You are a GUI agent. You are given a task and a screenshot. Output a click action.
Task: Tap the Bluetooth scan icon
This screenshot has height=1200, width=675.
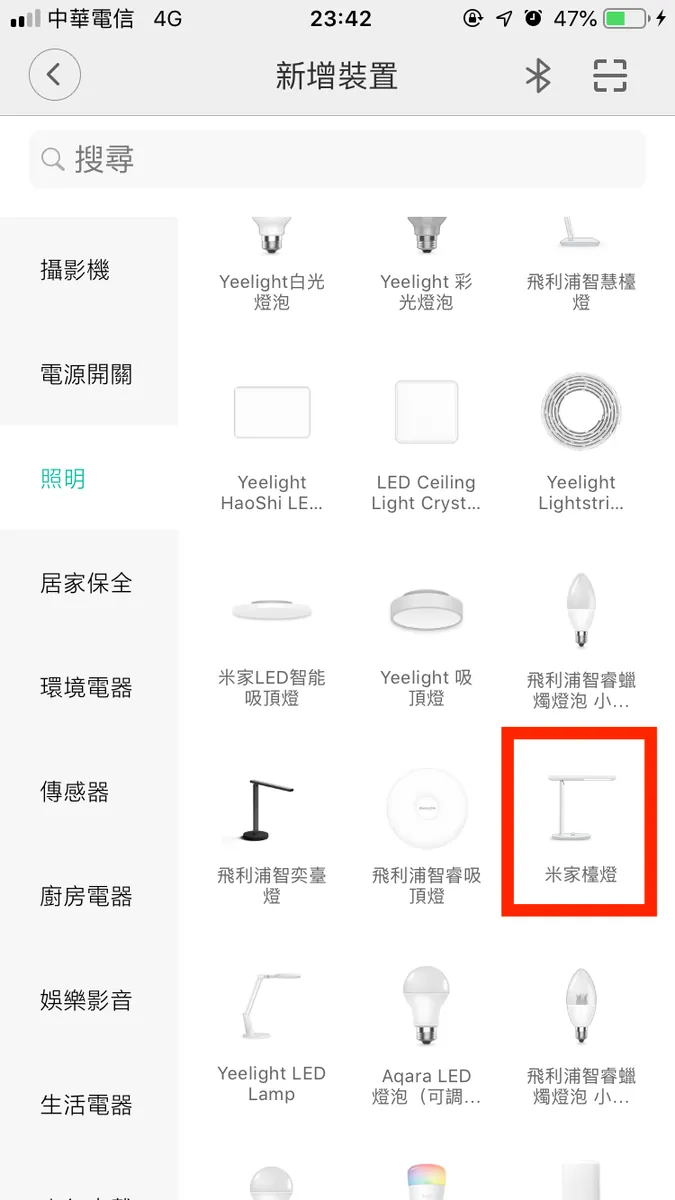538,75
